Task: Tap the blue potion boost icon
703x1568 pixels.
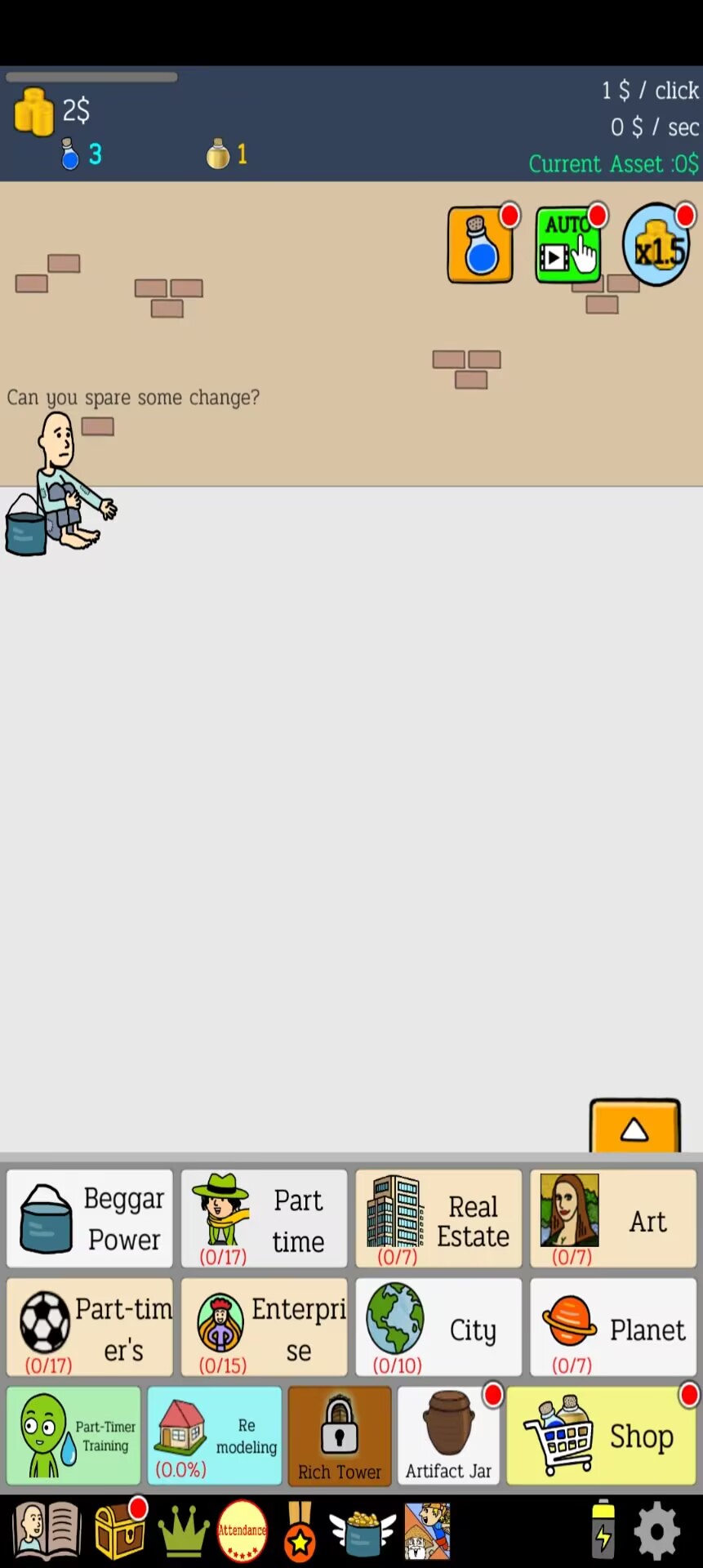Action: [481, 244]
